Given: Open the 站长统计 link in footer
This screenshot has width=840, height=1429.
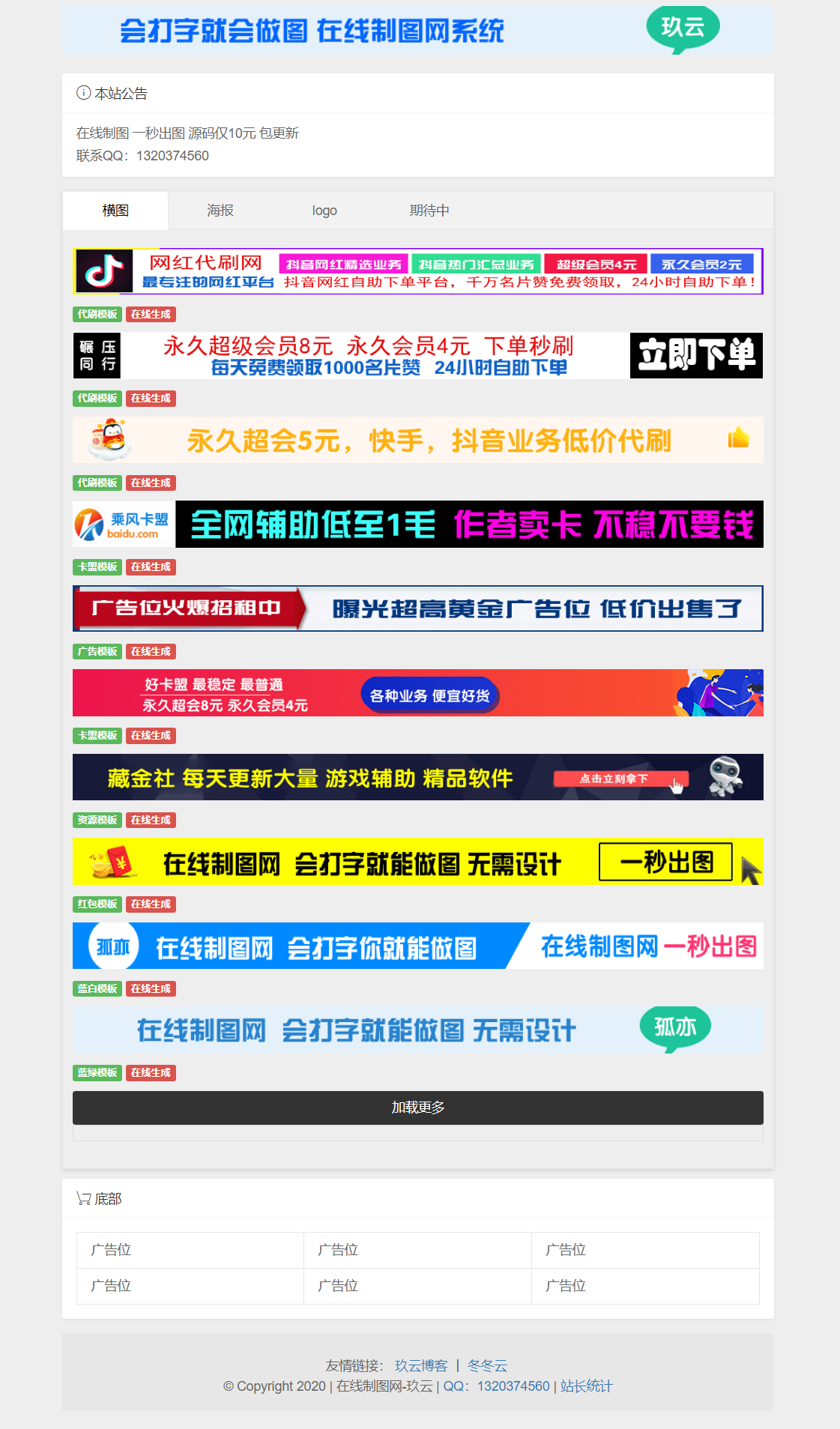Looking at the screenshot, I should pos(586,1386).
